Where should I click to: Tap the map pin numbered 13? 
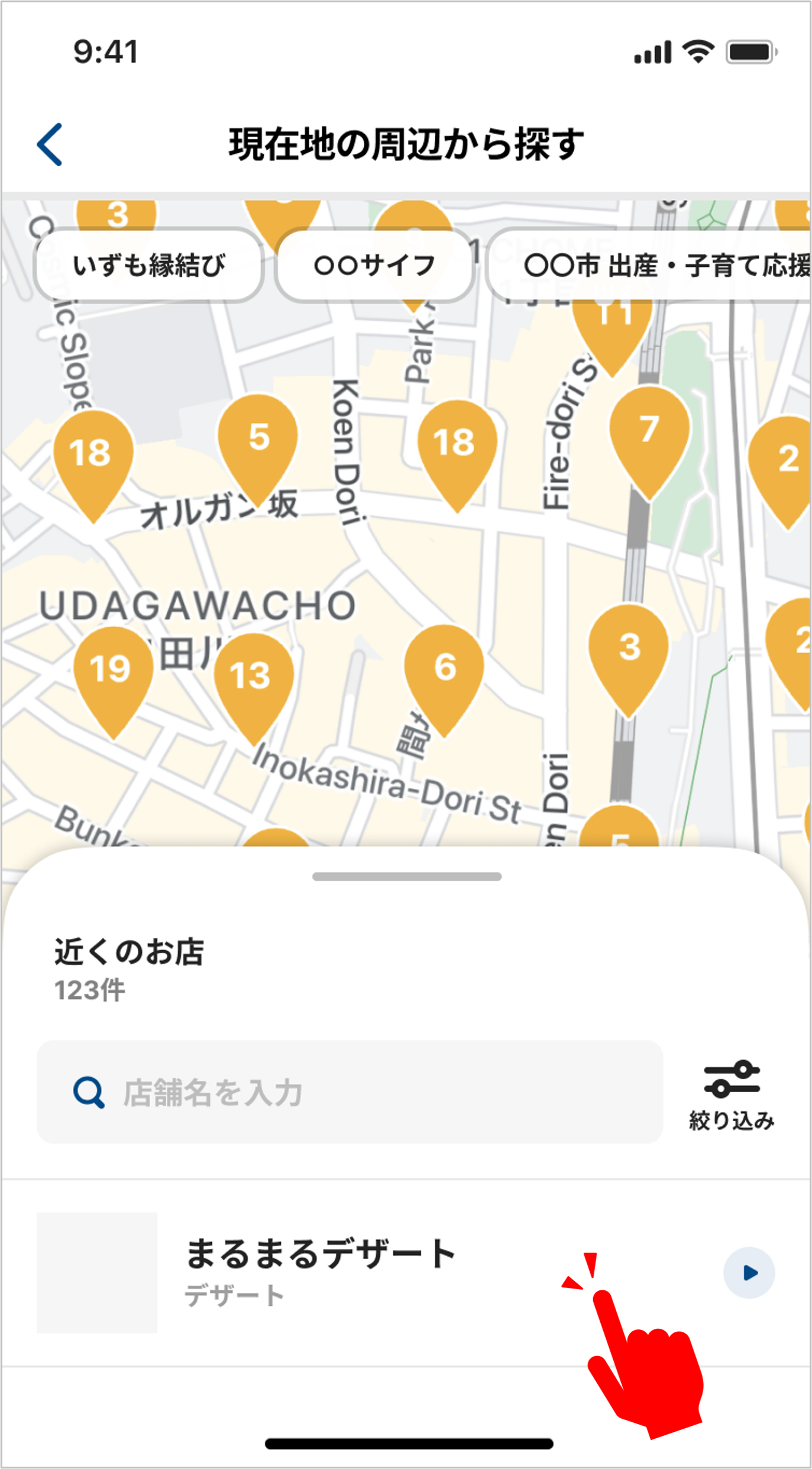[x=253, y=676]
